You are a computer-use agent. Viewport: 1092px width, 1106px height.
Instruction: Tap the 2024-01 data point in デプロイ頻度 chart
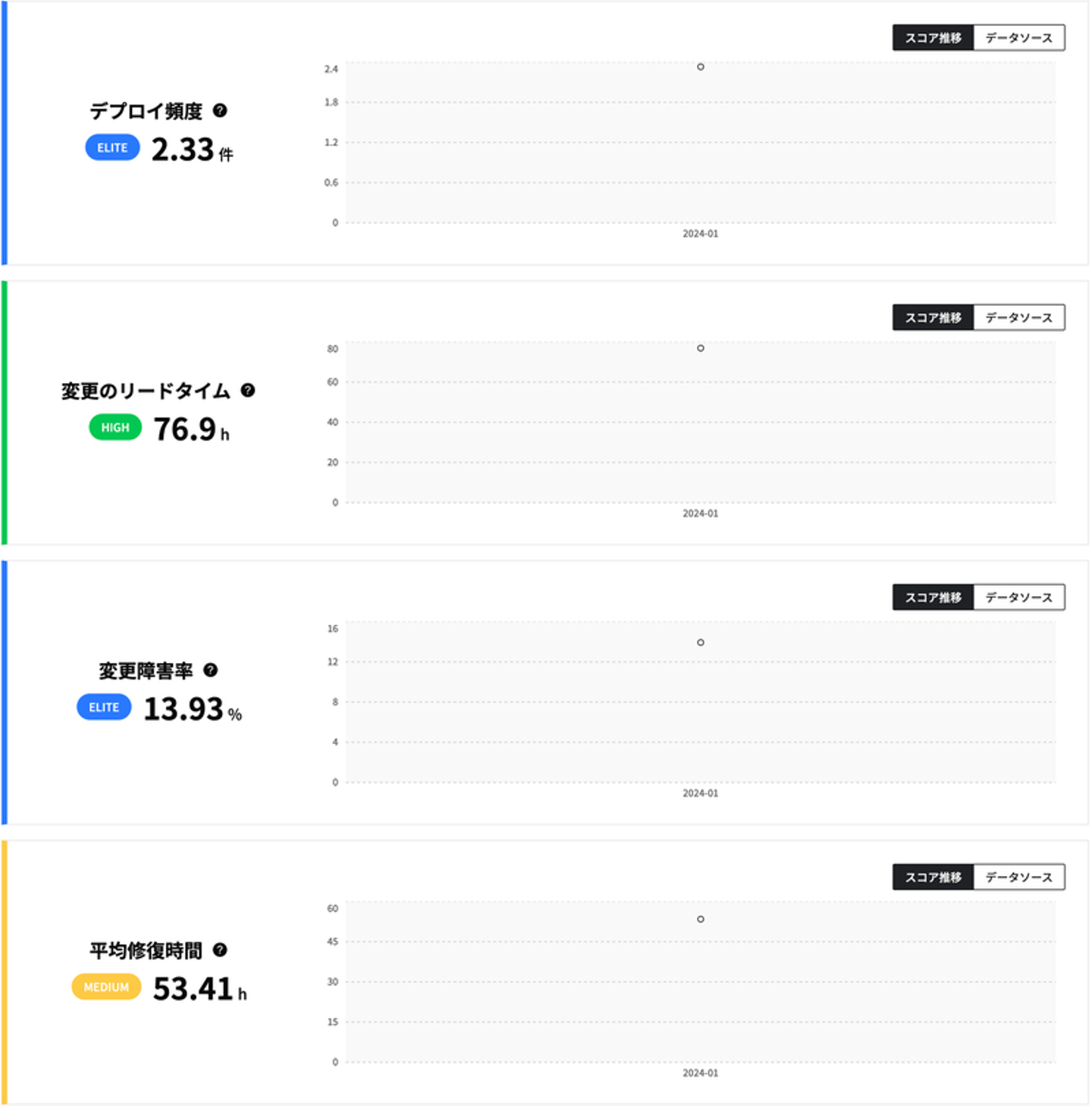tap(701, 68)
